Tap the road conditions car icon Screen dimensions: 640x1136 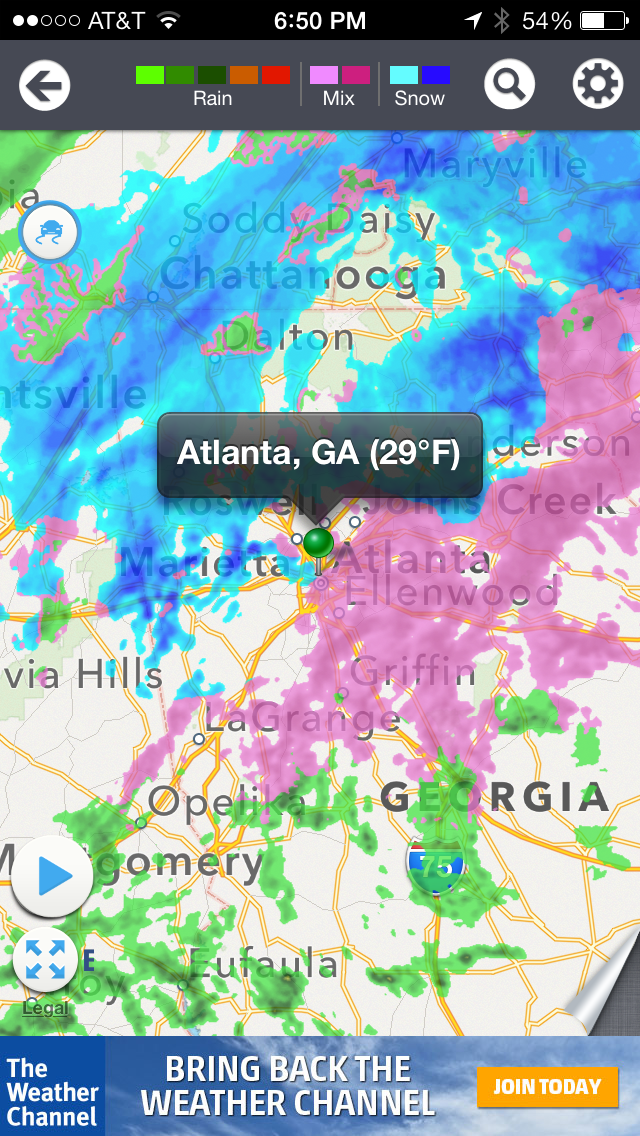click(x=48, y=232)
